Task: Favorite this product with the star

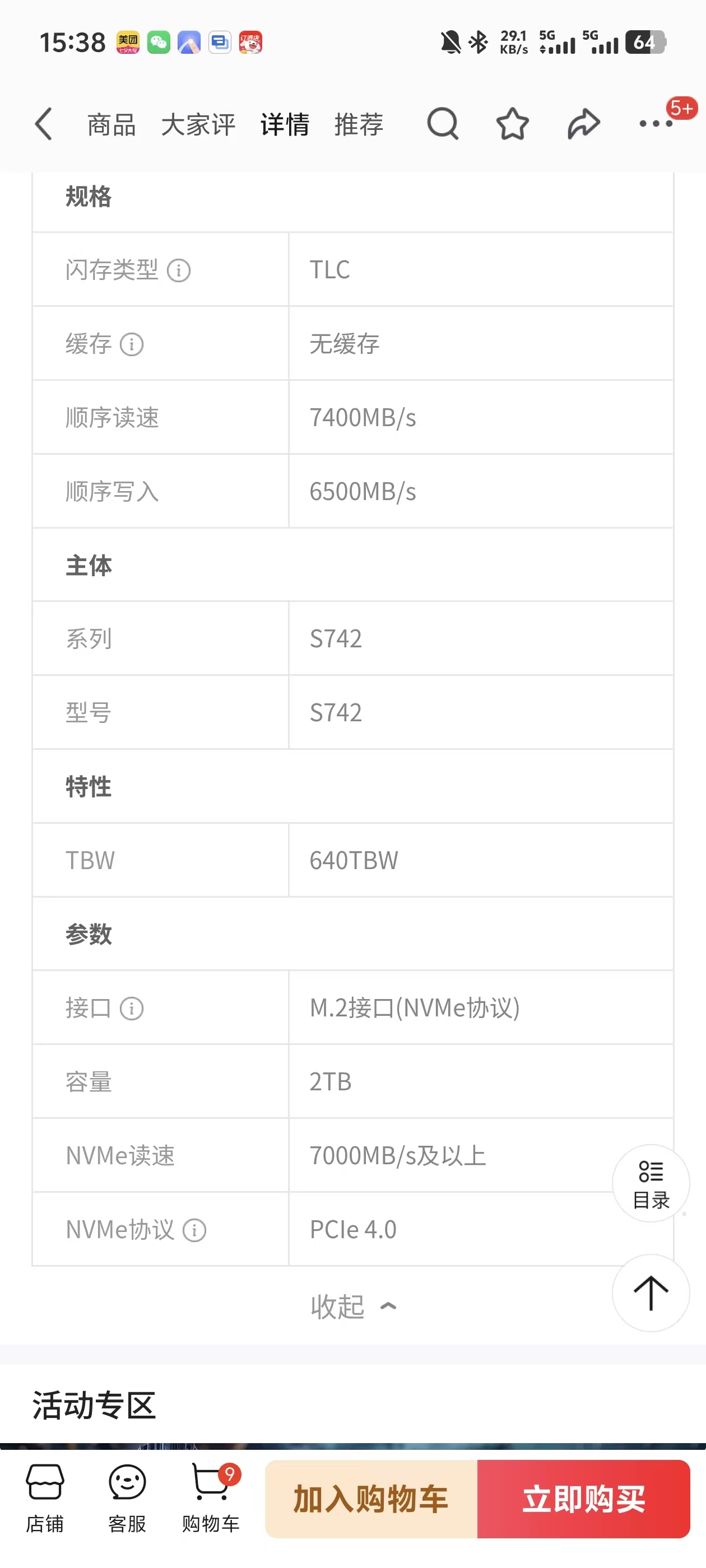Action: 512,124
